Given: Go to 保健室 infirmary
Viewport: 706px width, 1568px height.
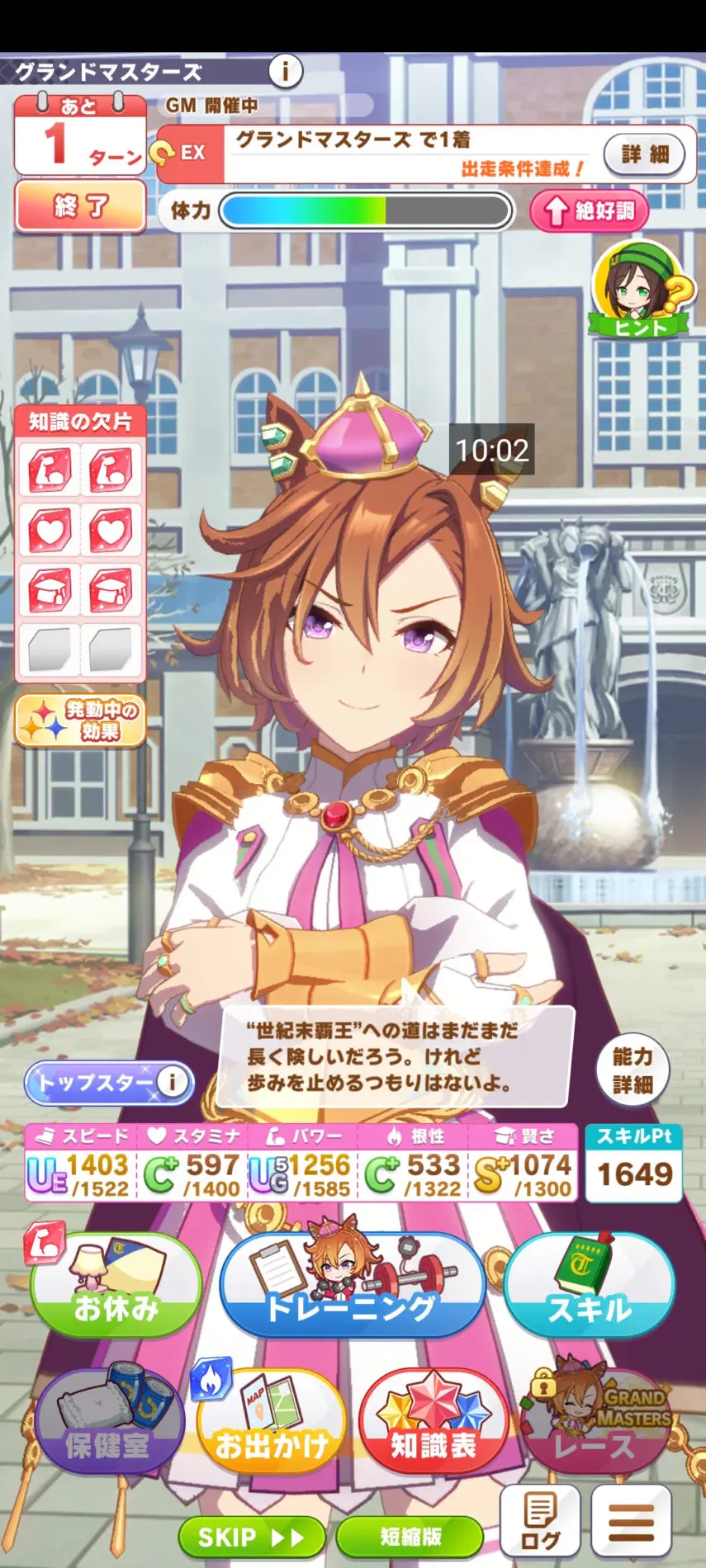Looking at the screenshot, I should (x=108, y=1422).
